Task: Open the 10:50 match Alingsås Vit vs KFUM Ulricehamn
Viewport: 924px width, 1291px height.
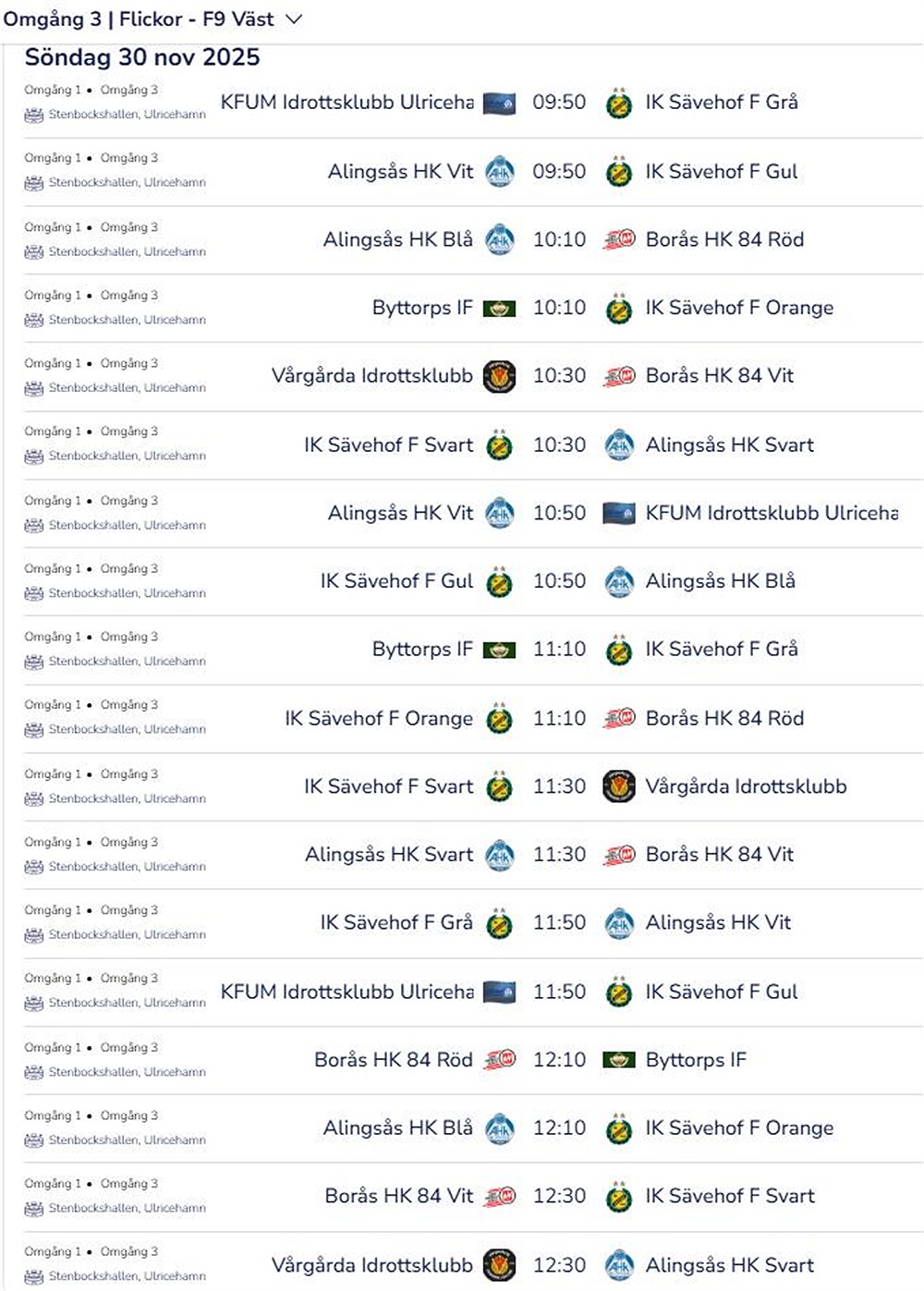Action: [558, 513]
